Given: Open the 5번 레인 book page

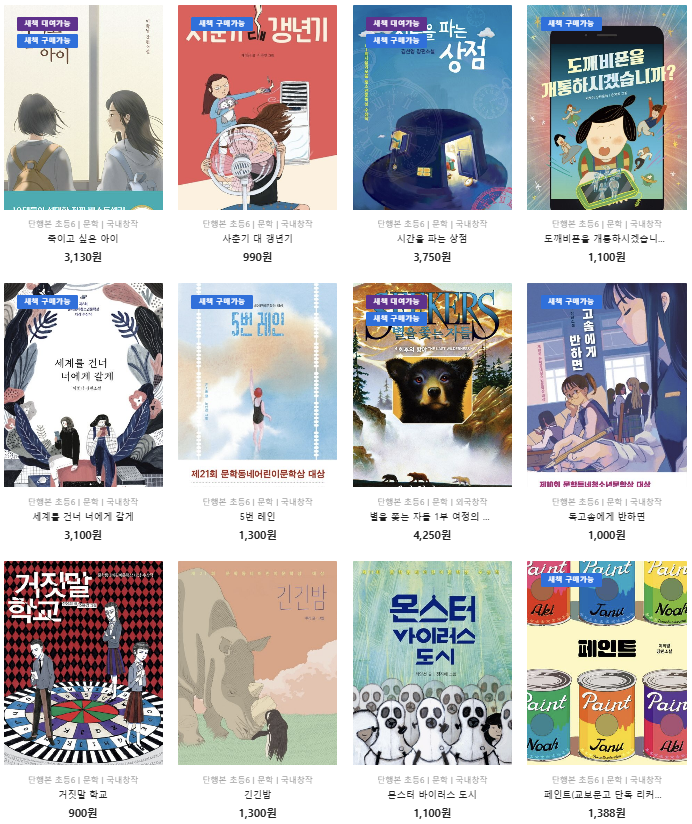Looking at the screenshot, I should pyautogui.click(x=257, y=386).
